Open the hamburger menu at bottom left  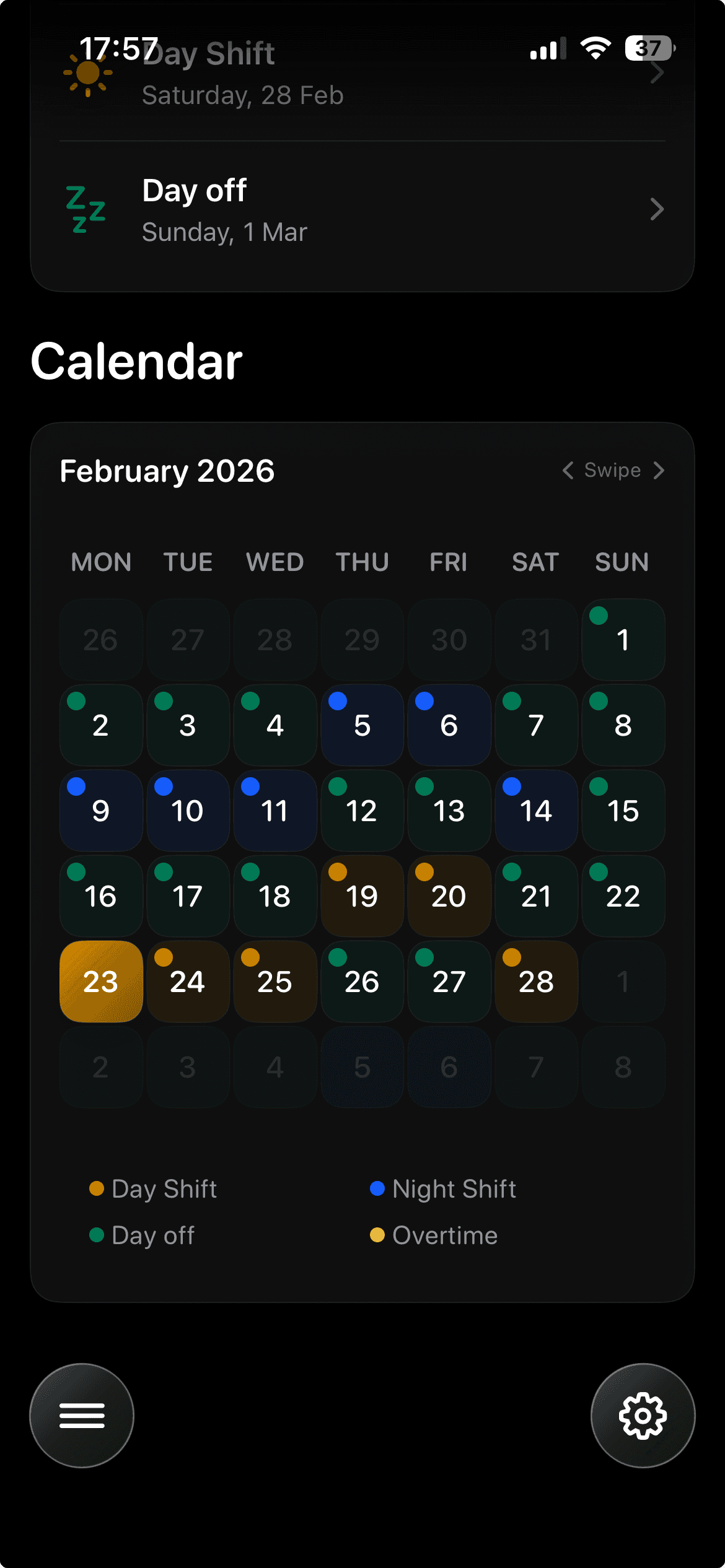81,1416
